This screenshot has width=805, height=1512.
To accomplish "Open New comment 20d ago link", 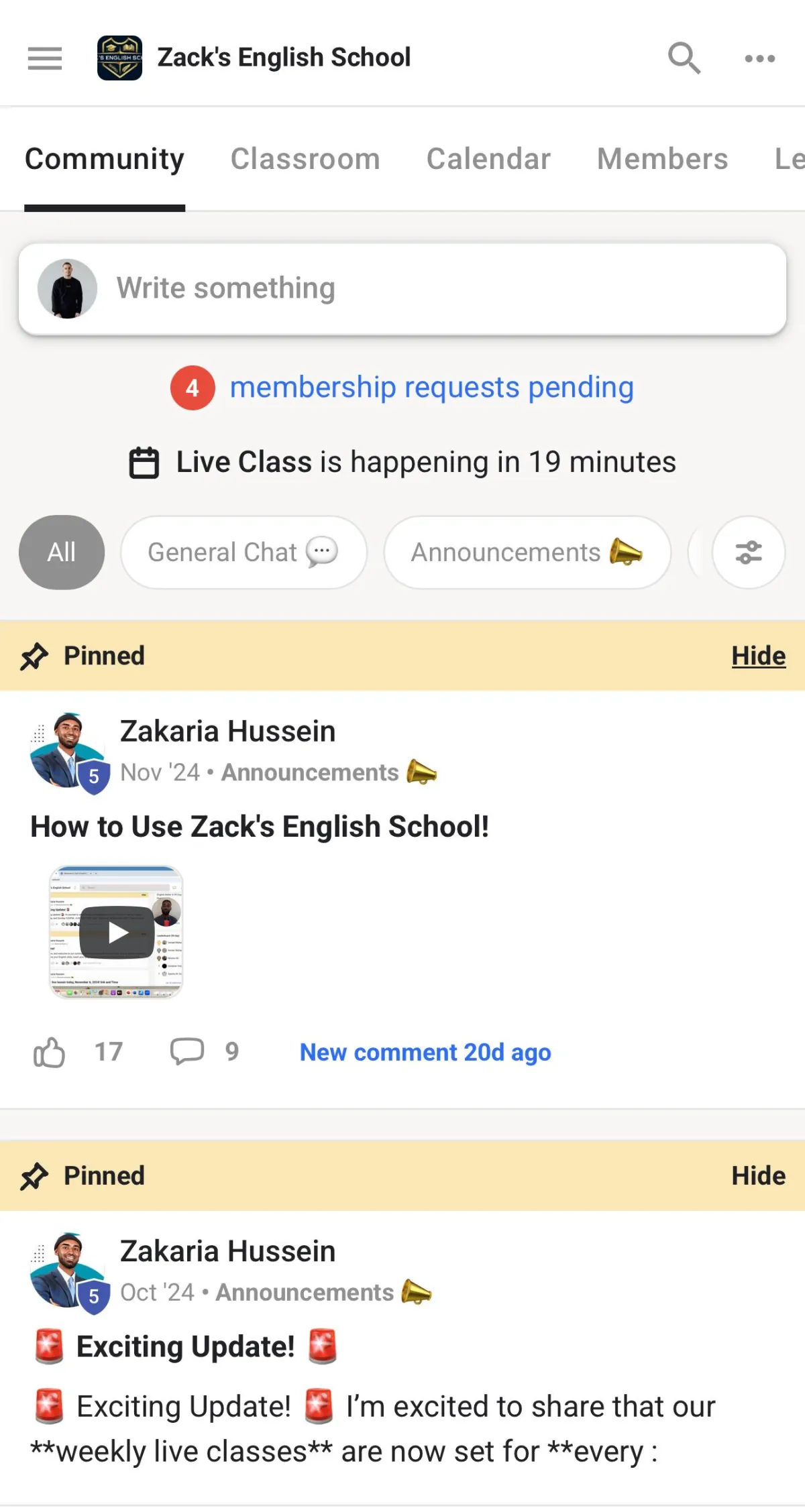I will click(x=425, y=1052).
